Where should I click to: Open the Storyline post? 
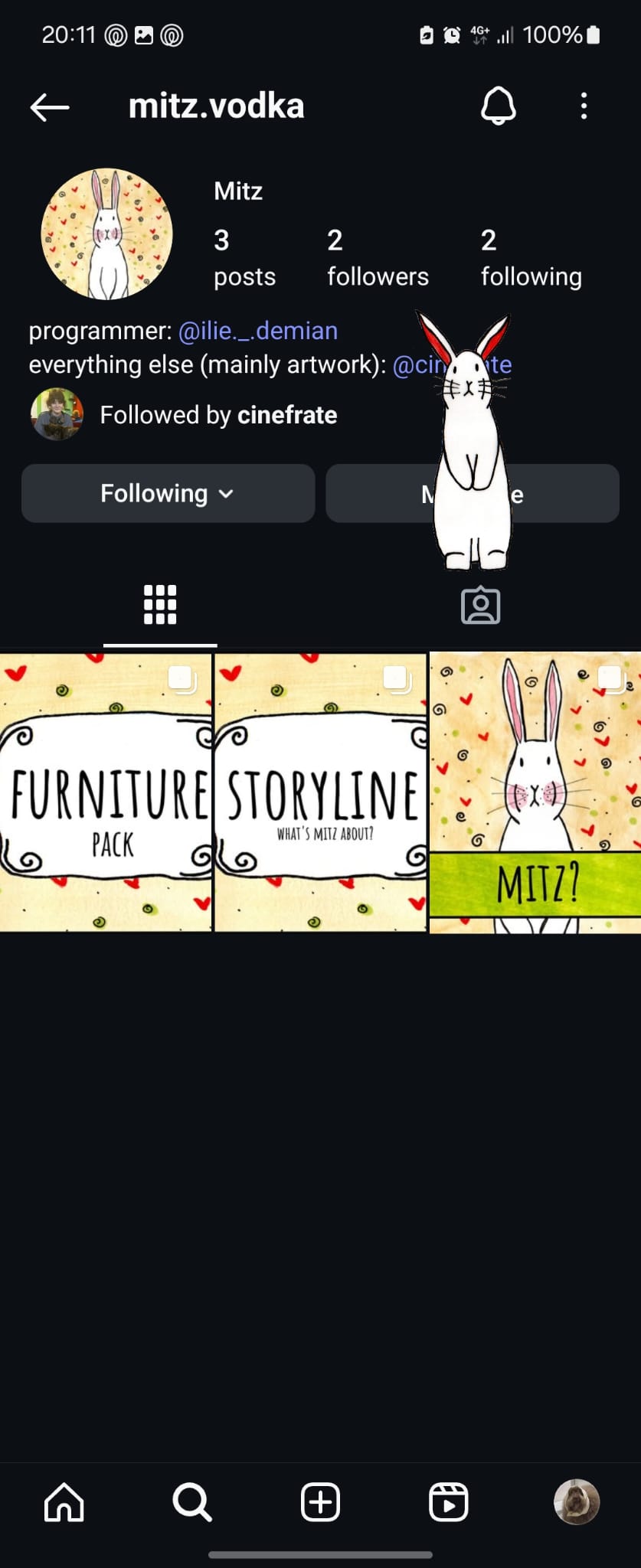coord(320,792)
